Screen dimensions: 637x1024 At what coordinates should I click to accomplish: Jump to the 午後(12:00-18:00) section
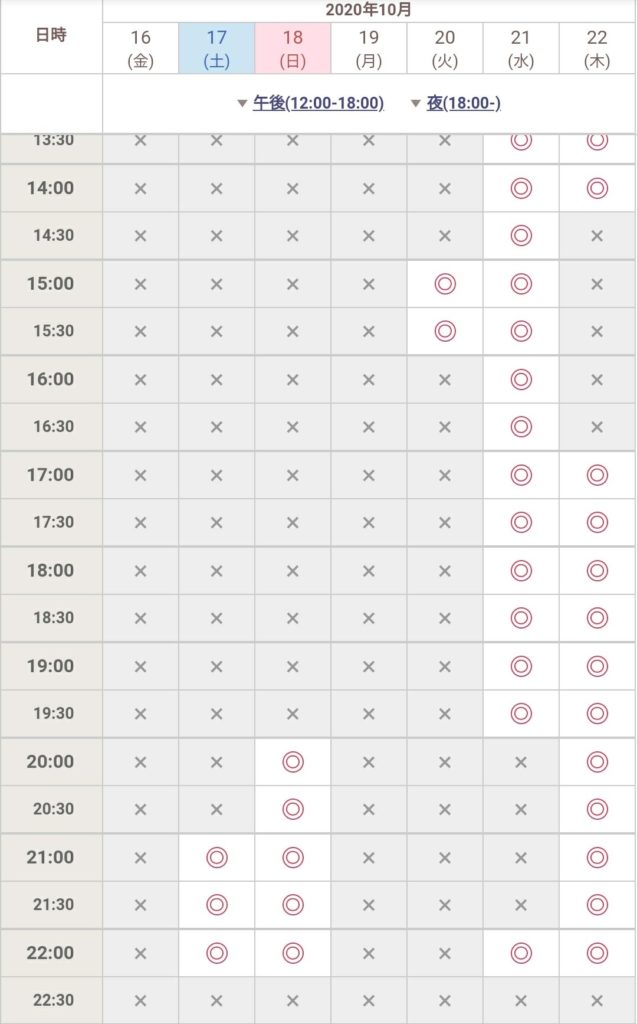click(318, 103)
